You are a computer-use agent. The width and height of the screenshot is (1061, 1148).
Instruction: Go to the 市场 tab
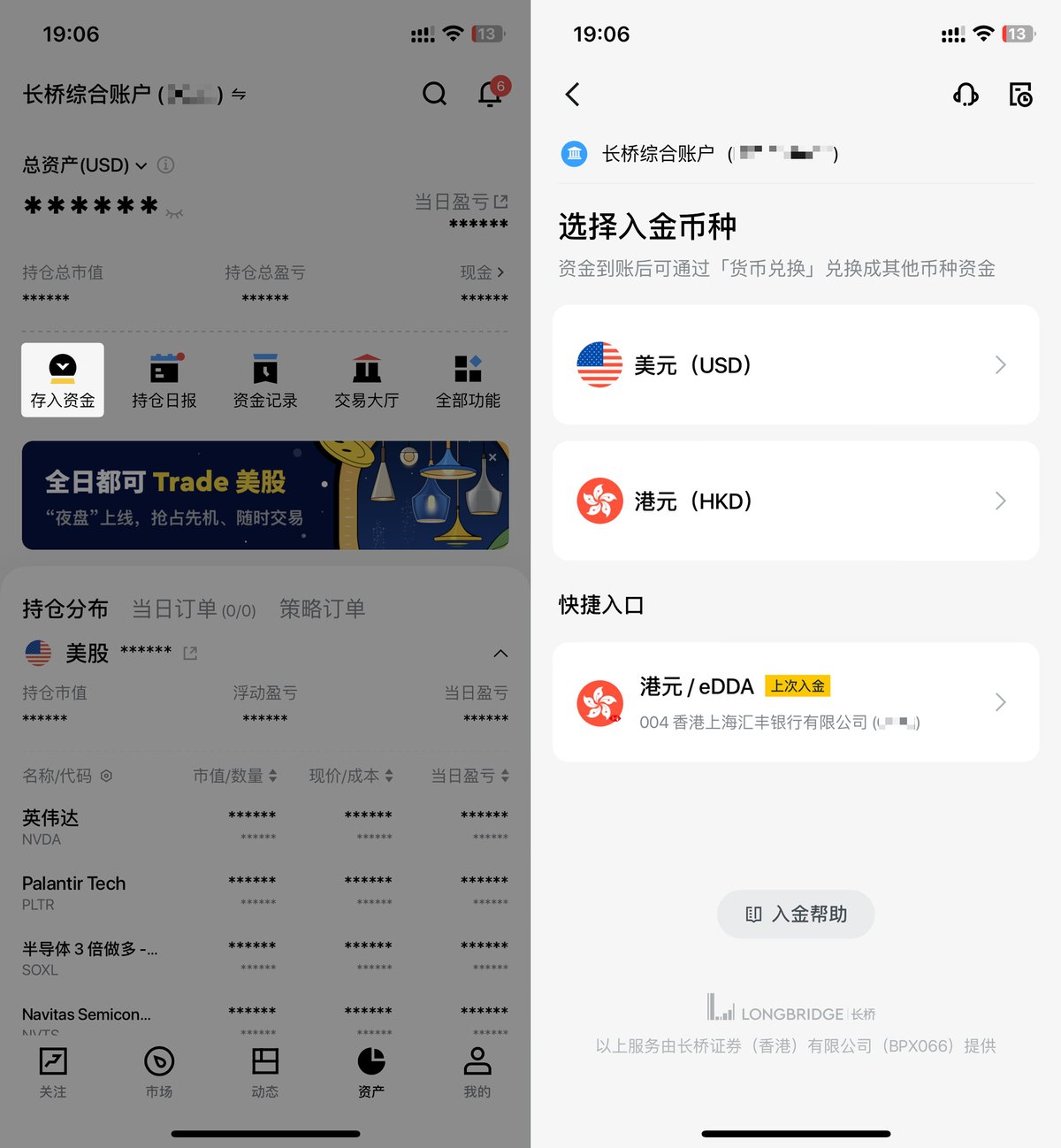[159, 1072]
